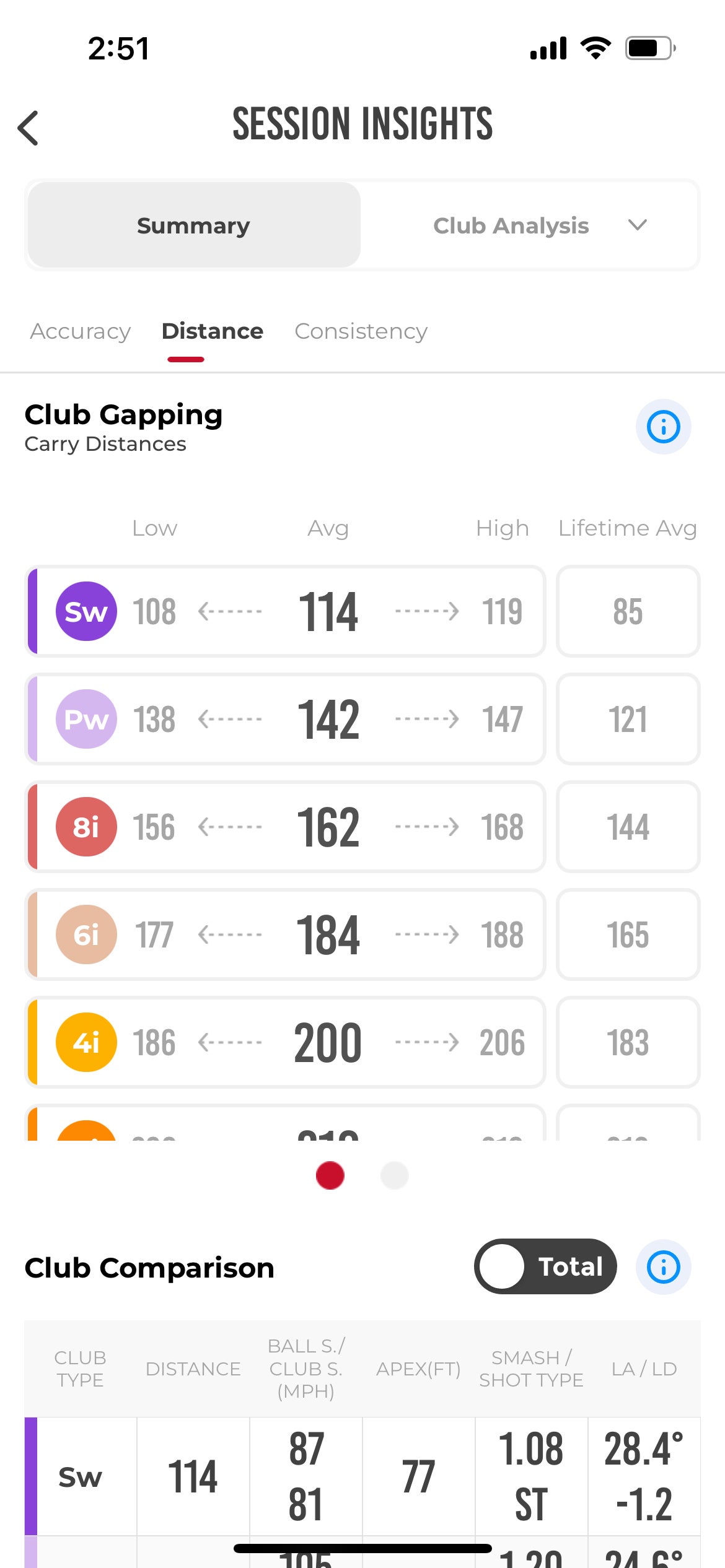
Task: Toggle the Total distance switch
Action: pyautogui.click(x=545, y=1266)
